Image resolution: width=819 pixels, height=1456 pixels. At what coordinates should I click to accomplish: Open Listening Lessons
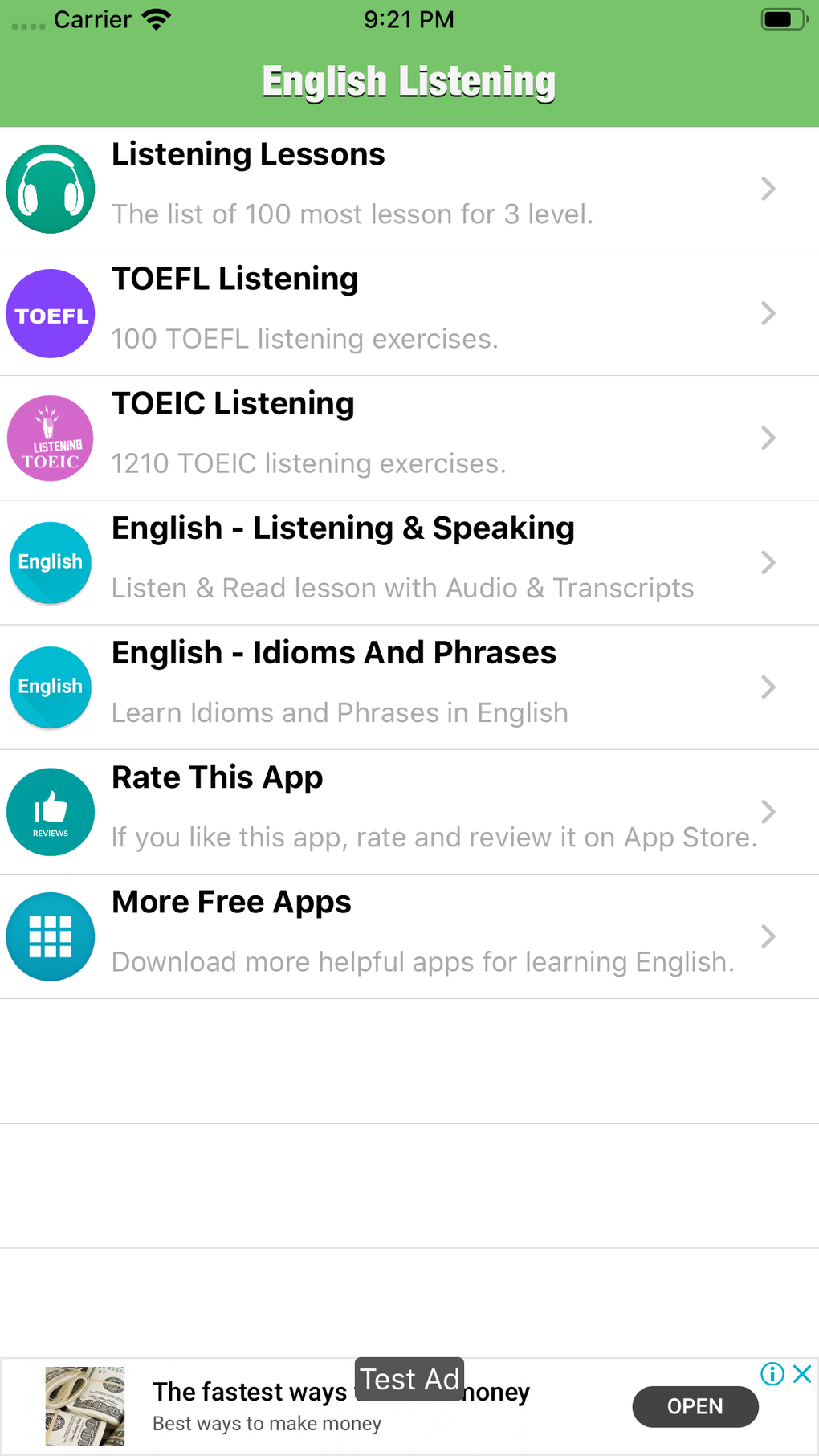point(409,189)
